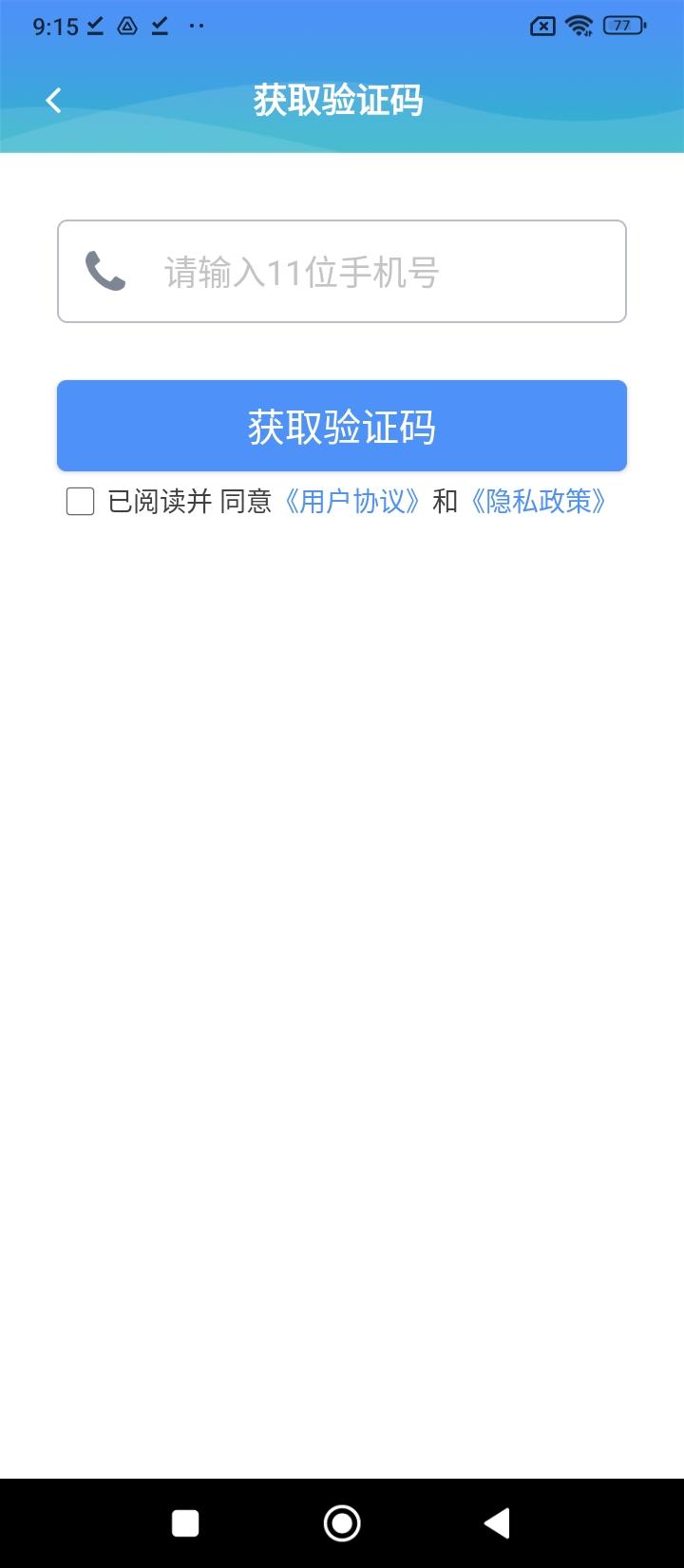The width and height of the screenshot is (684, 1568).
Task: Open the 隐私政策 privacy policy link
Action: (540, 501)
